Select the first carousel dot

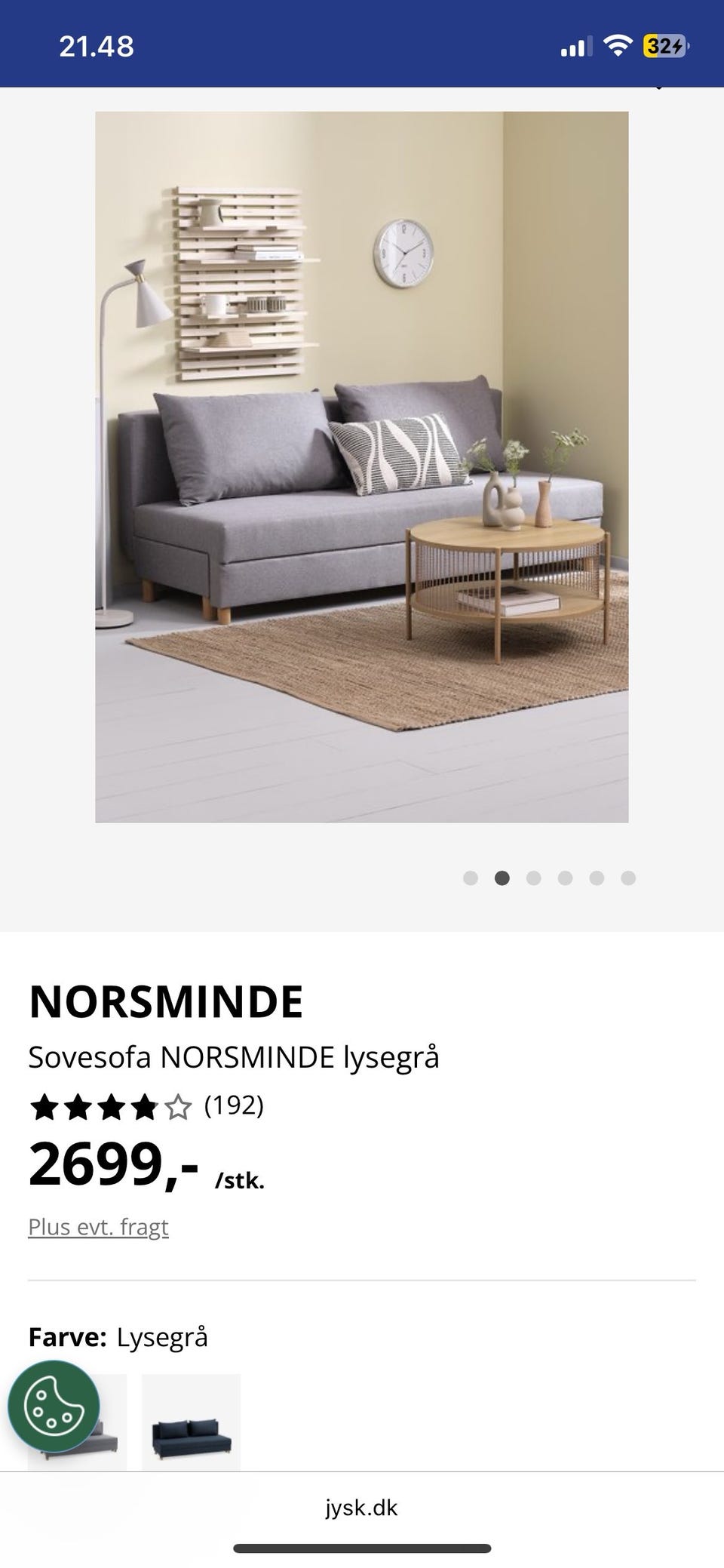tap(471, 878)
